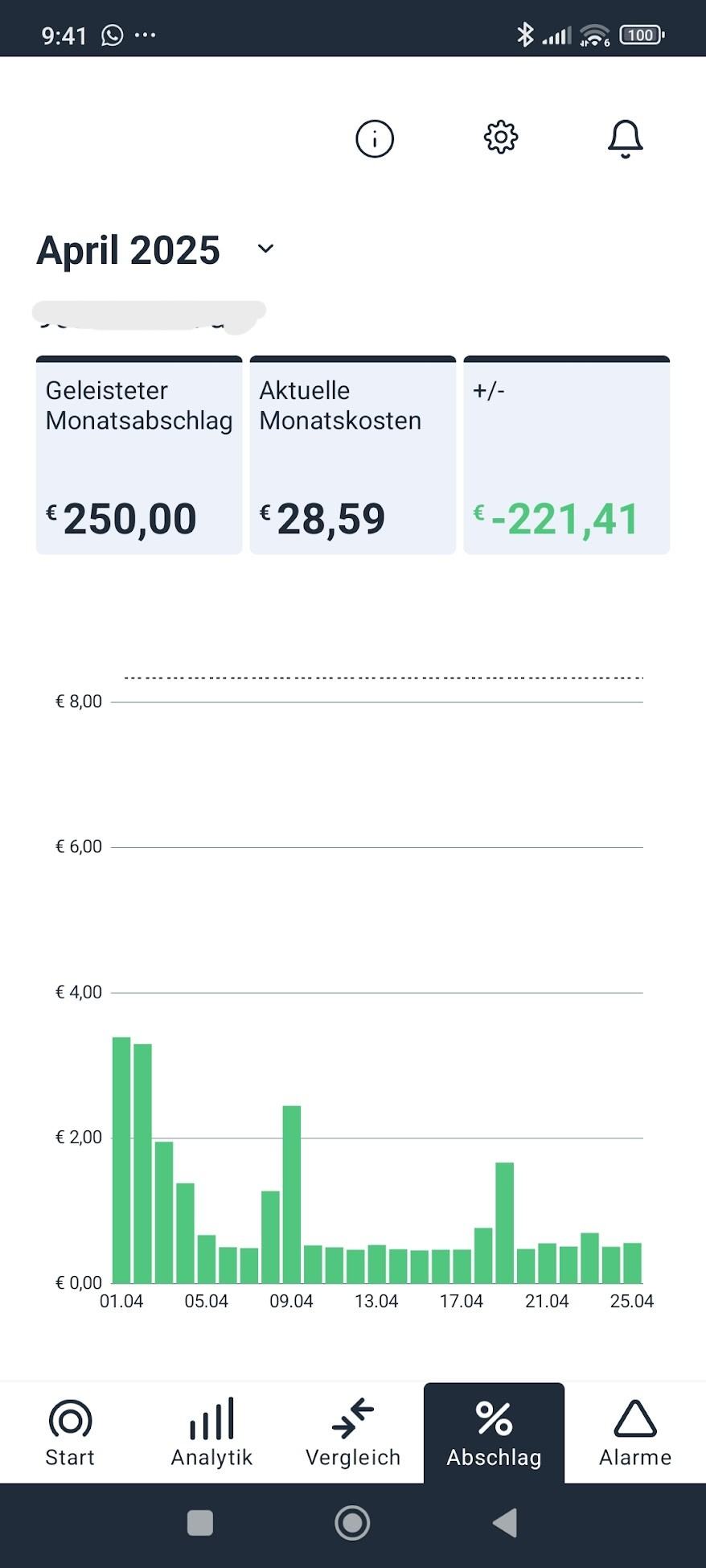
Task: Tap the system back button
Action: tap(505, 1523)
